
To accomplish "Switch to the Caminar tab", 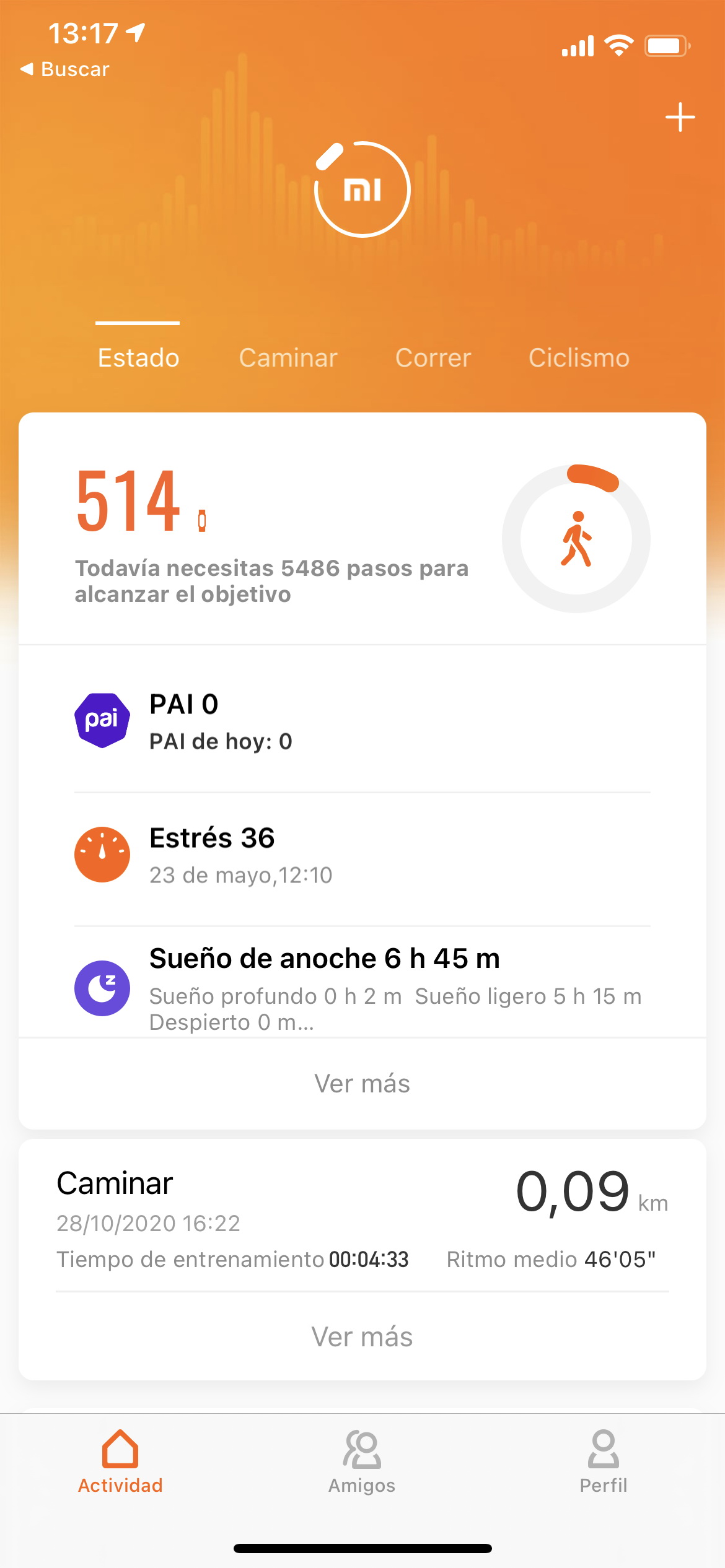I will click(x=288, y=357).
